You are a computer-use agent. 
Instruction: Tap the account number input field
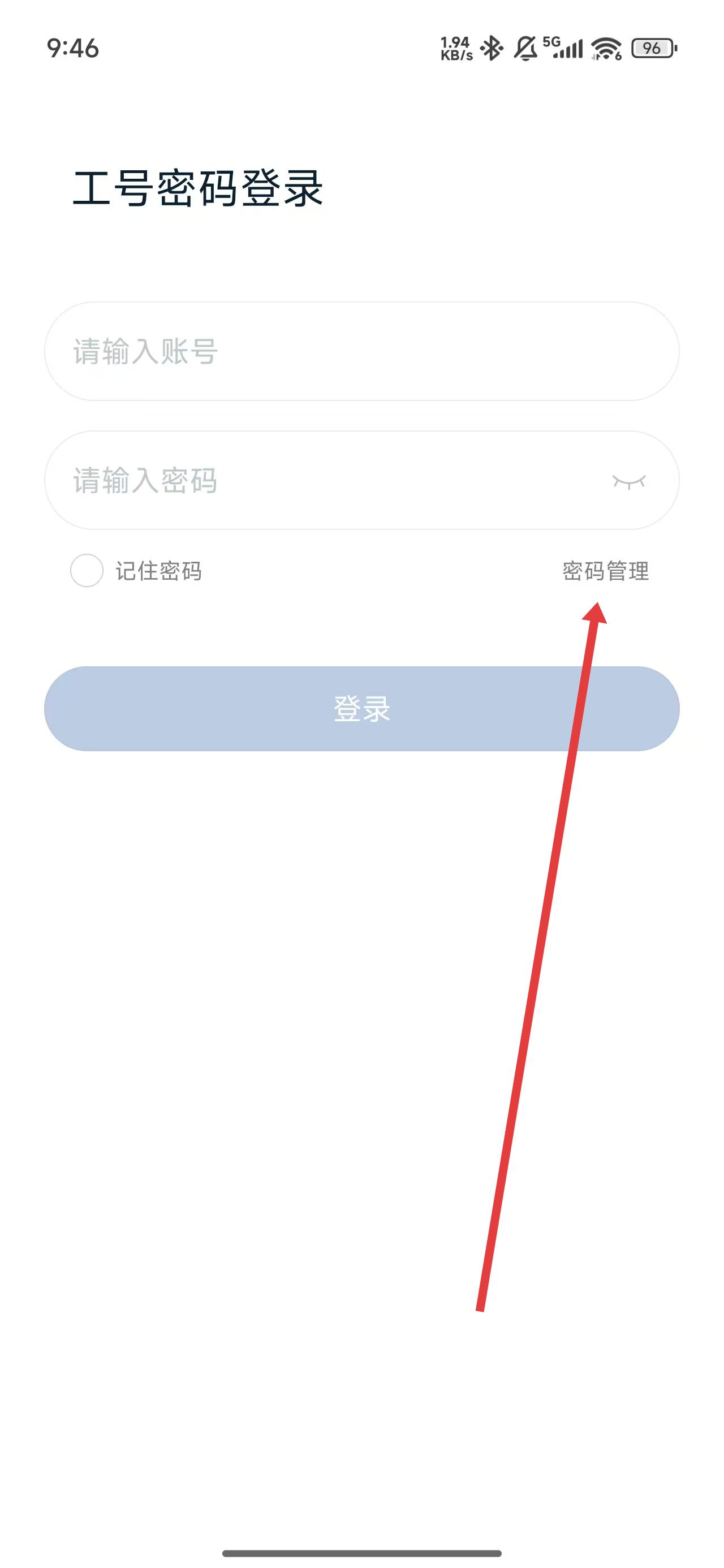pyautogui.click(x=361, y=351)
